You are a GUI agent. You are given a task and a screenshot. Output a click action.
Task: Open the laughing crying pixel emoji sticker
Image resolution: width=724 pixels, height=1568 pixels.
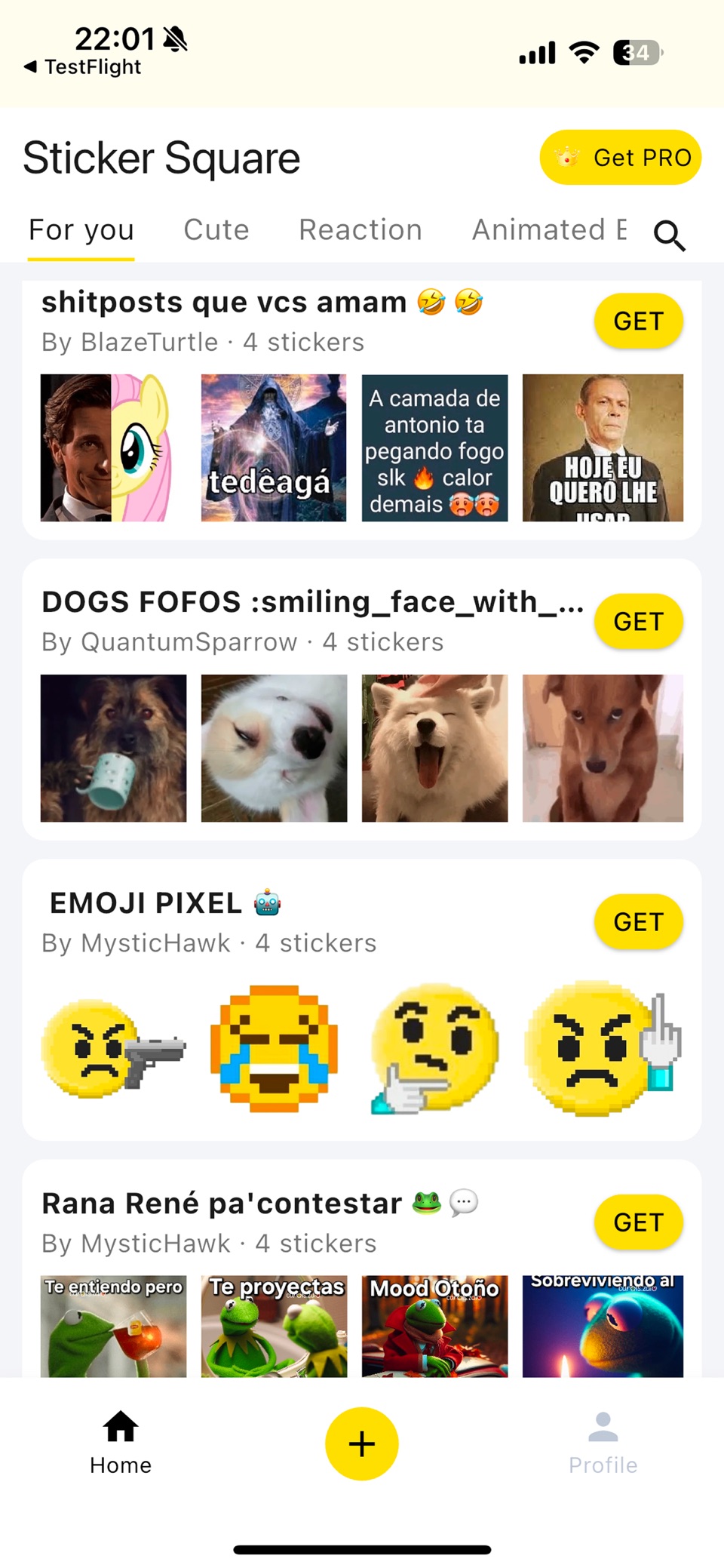click(x=274, y=1048)
